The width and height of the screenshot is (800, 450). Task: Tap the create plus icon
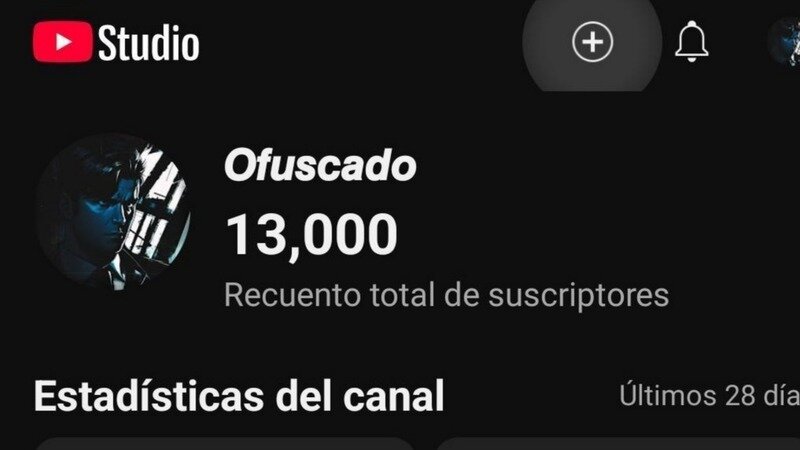(x=592, y=42)
